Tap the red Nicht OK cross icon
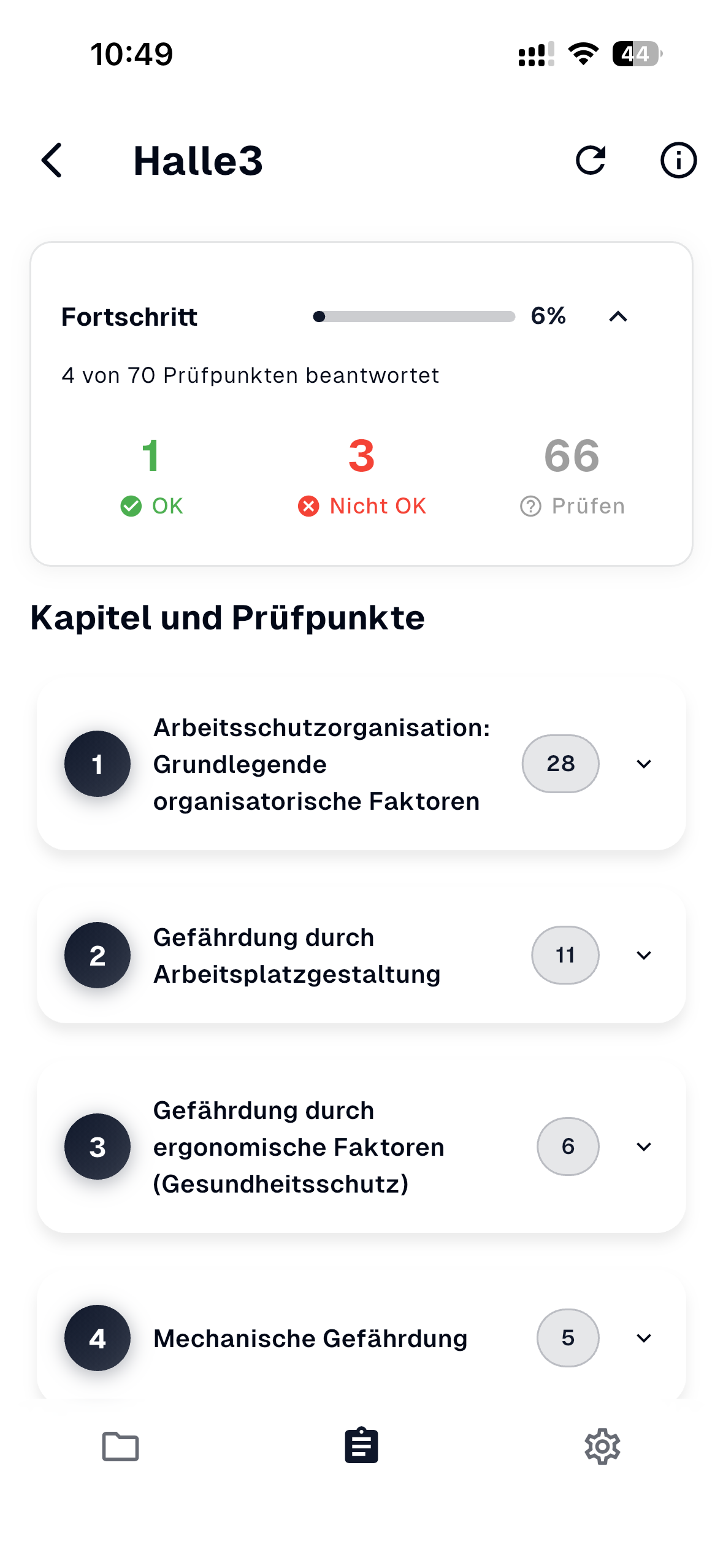Viewport: 723px width, 1568px height. 310,505
